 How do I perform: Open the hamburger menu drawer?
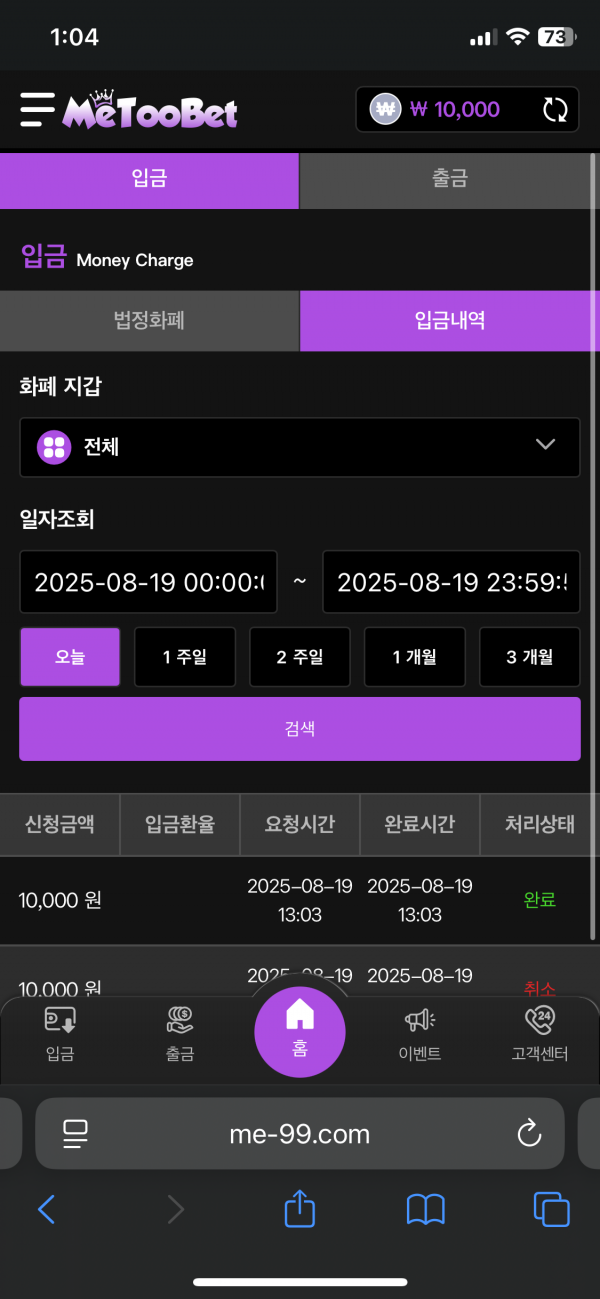click(37, 109)
